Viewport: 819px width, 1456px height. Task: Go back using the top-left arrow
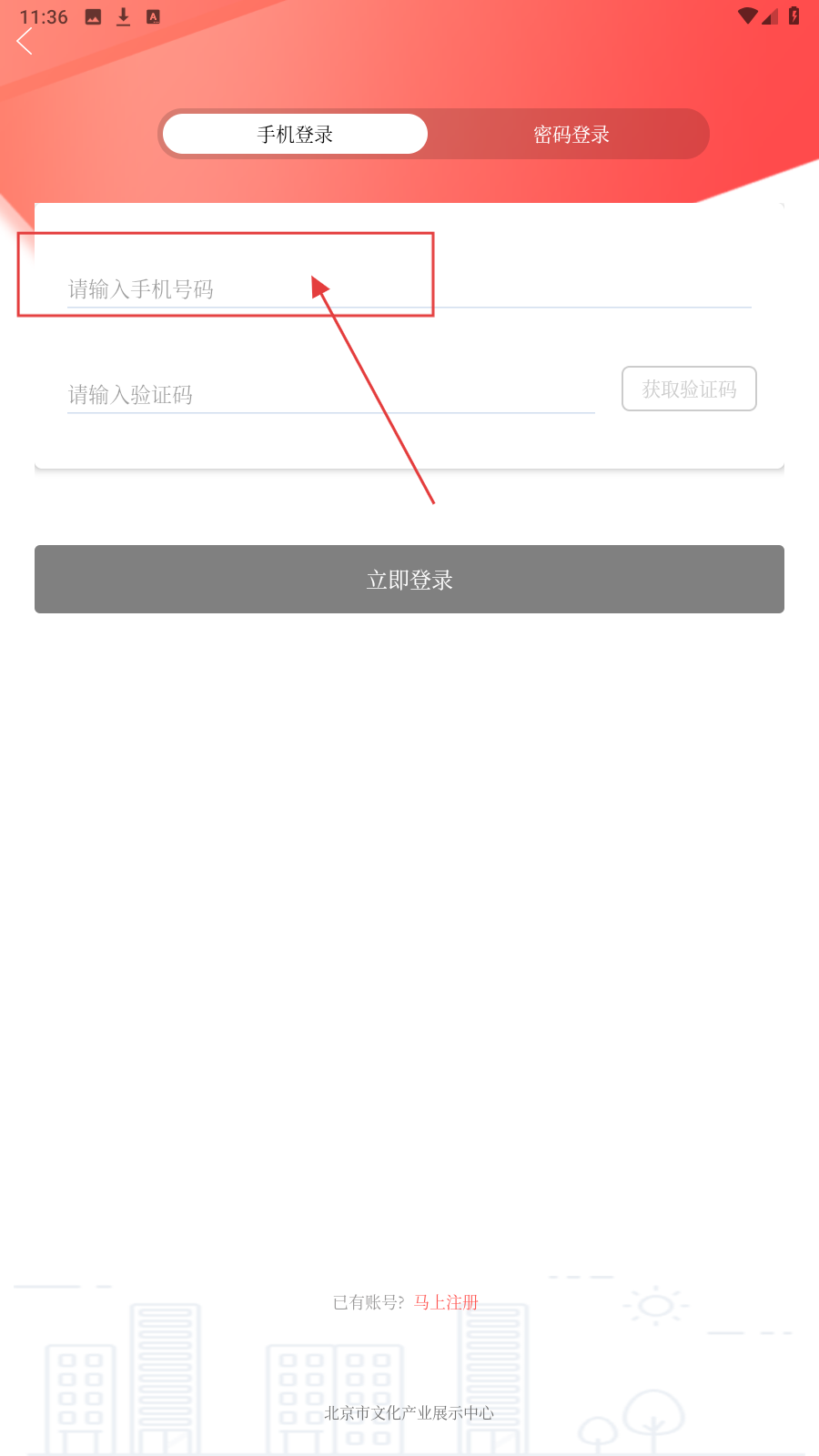pos(25,41)
